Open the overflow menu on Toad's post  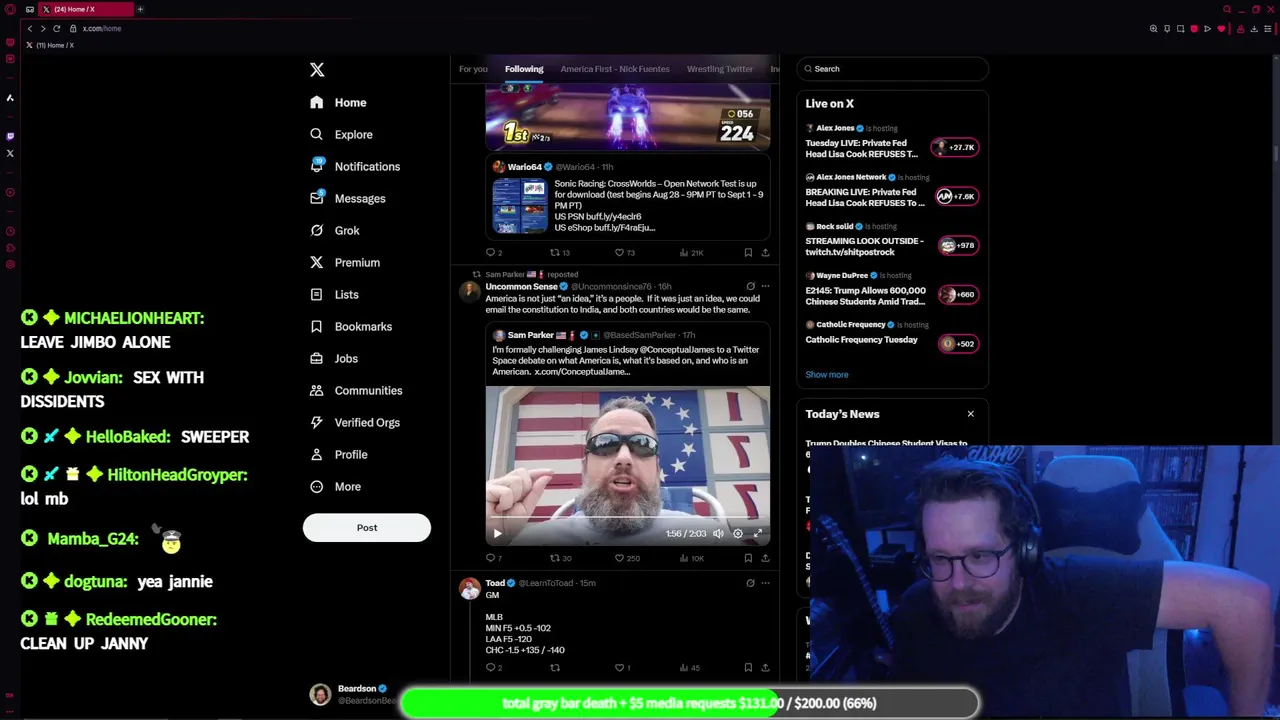765,583
